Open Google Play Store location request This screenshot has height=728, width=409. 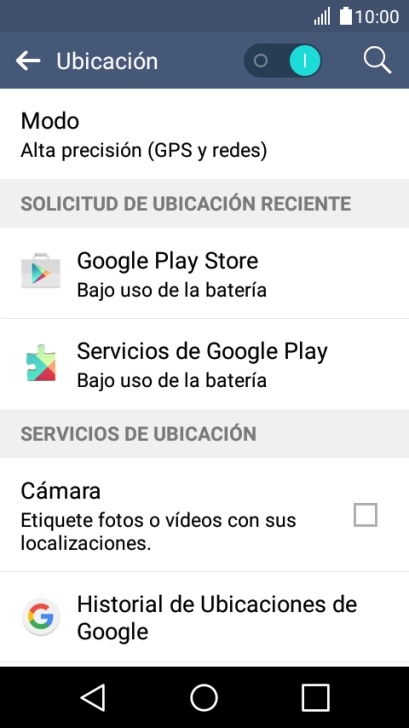[204, 273]
